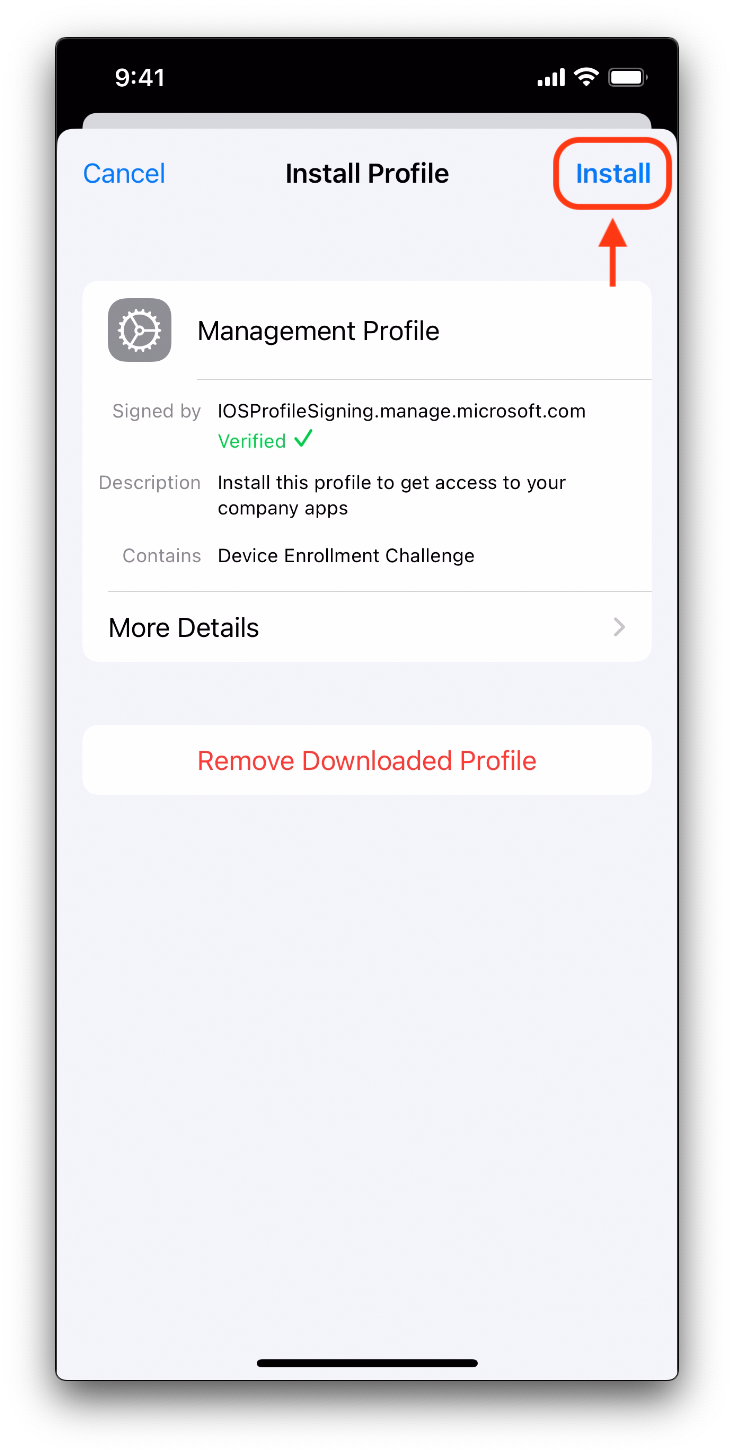This screenshot has height=1454, width=734.
Task: Remove the downloaded profile
Action: pyautogui.click(x=367, y=760)
